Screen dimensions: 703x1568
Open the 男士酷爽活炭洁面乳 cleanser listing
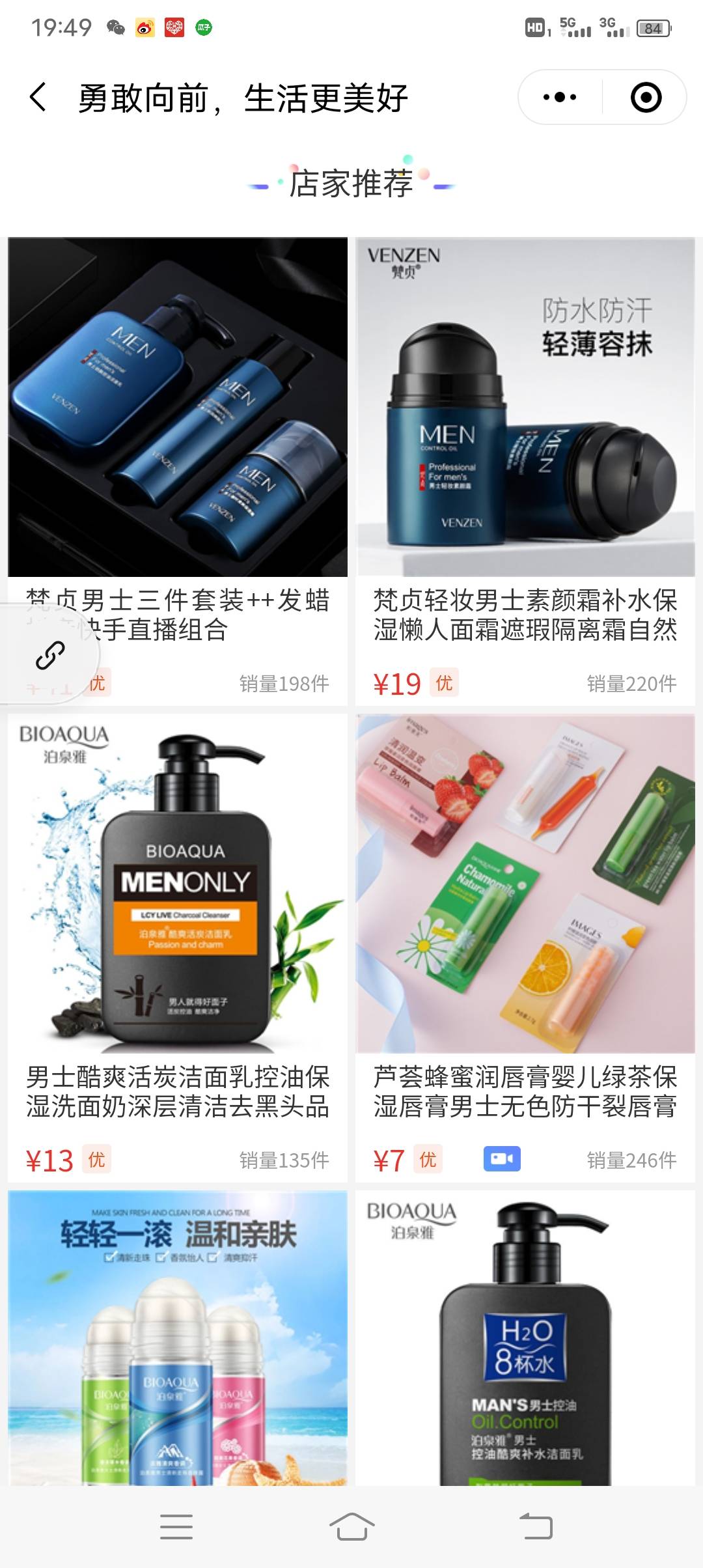tap(178, 884)
